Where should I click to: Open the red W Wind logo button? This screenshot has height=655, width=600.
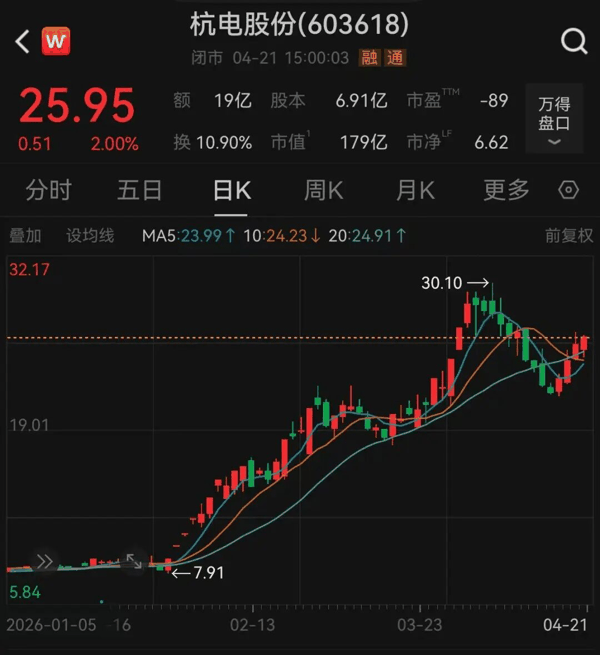pos(56,41)
